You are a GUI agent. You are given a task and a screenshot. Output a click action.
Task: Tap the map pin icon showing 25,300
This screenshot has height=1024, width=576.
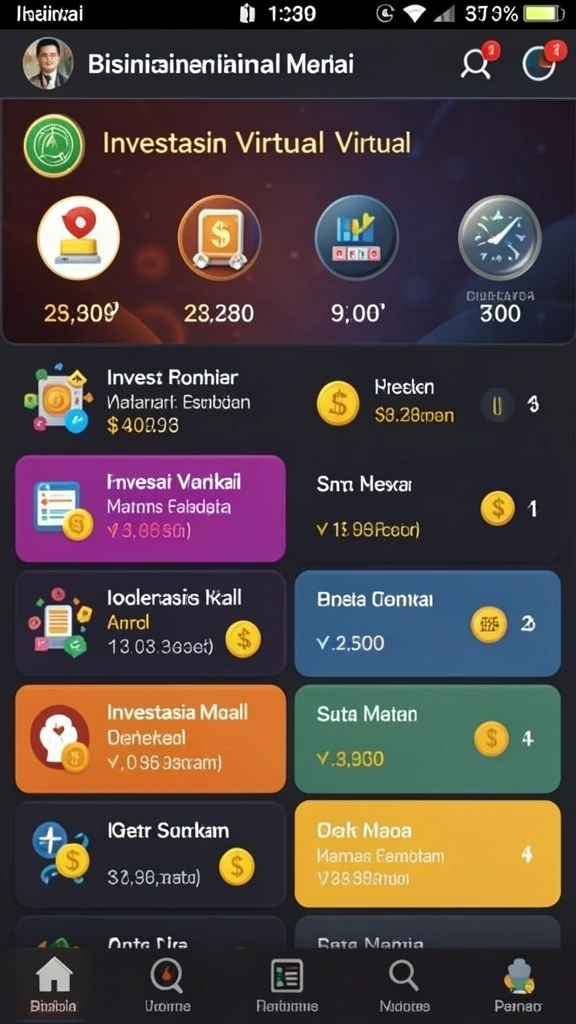pyautogui.click(x=79, y=238)
